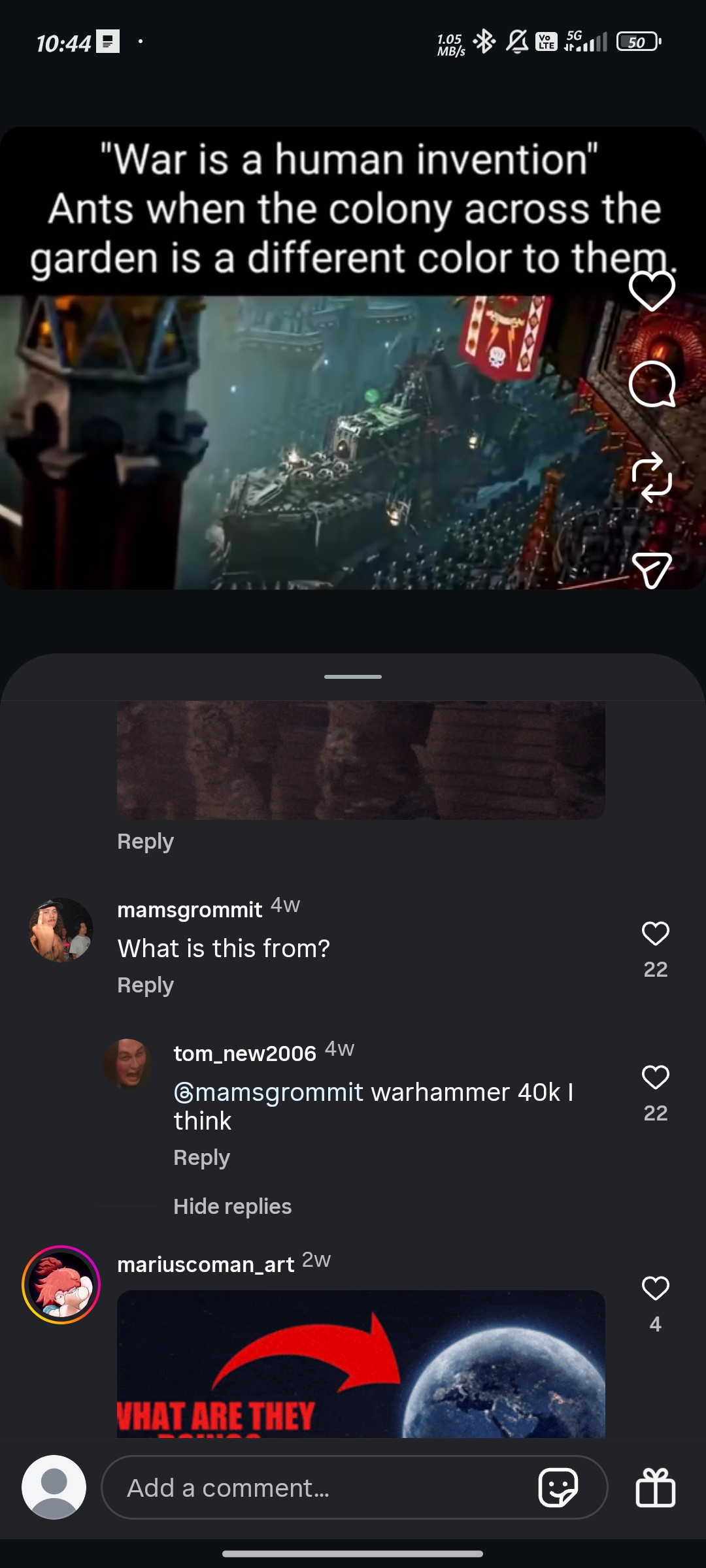Reply to mamsgrommit's comment

(145, 985)
